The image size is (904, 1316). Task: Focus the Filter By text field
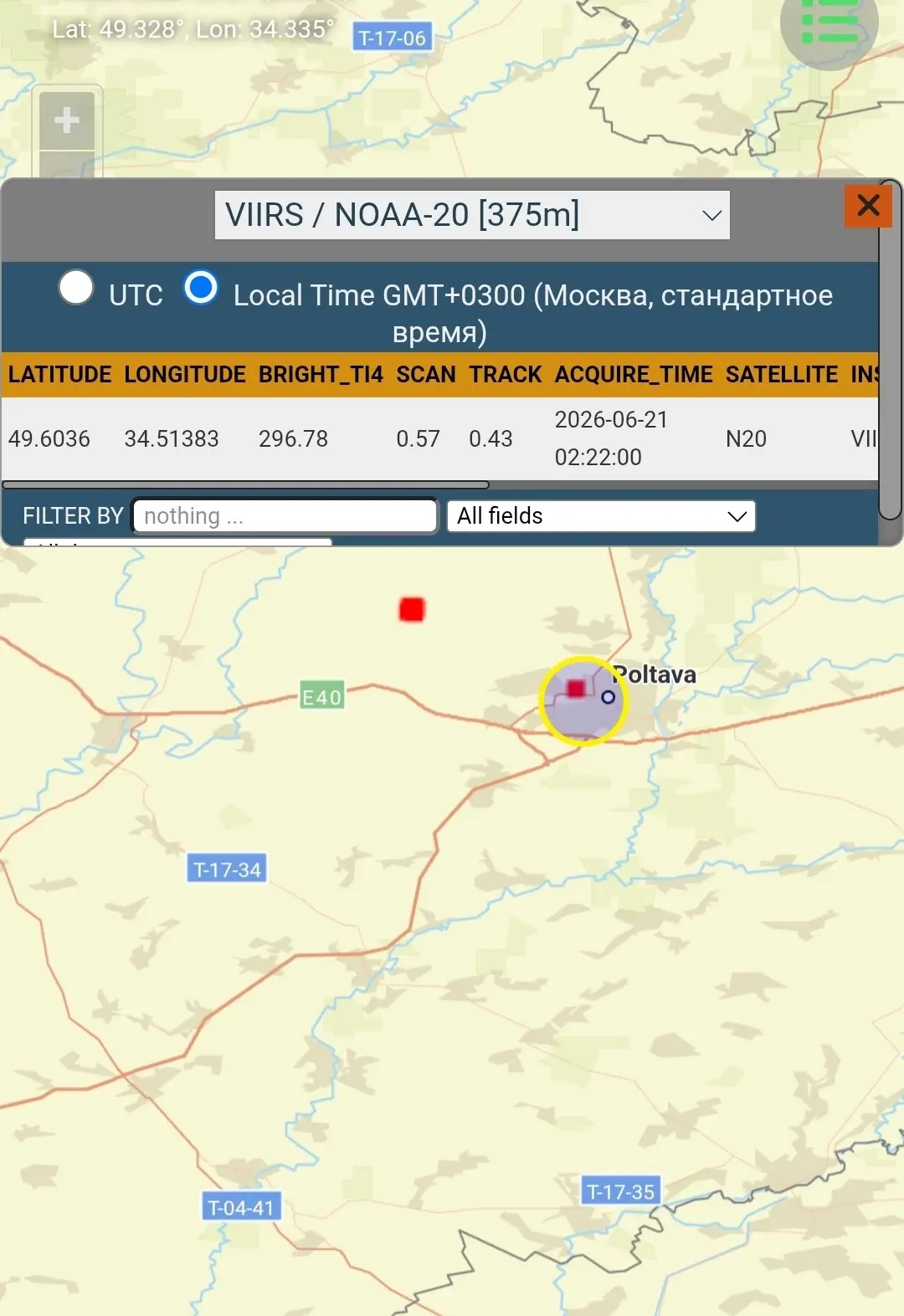coord(285,515)
